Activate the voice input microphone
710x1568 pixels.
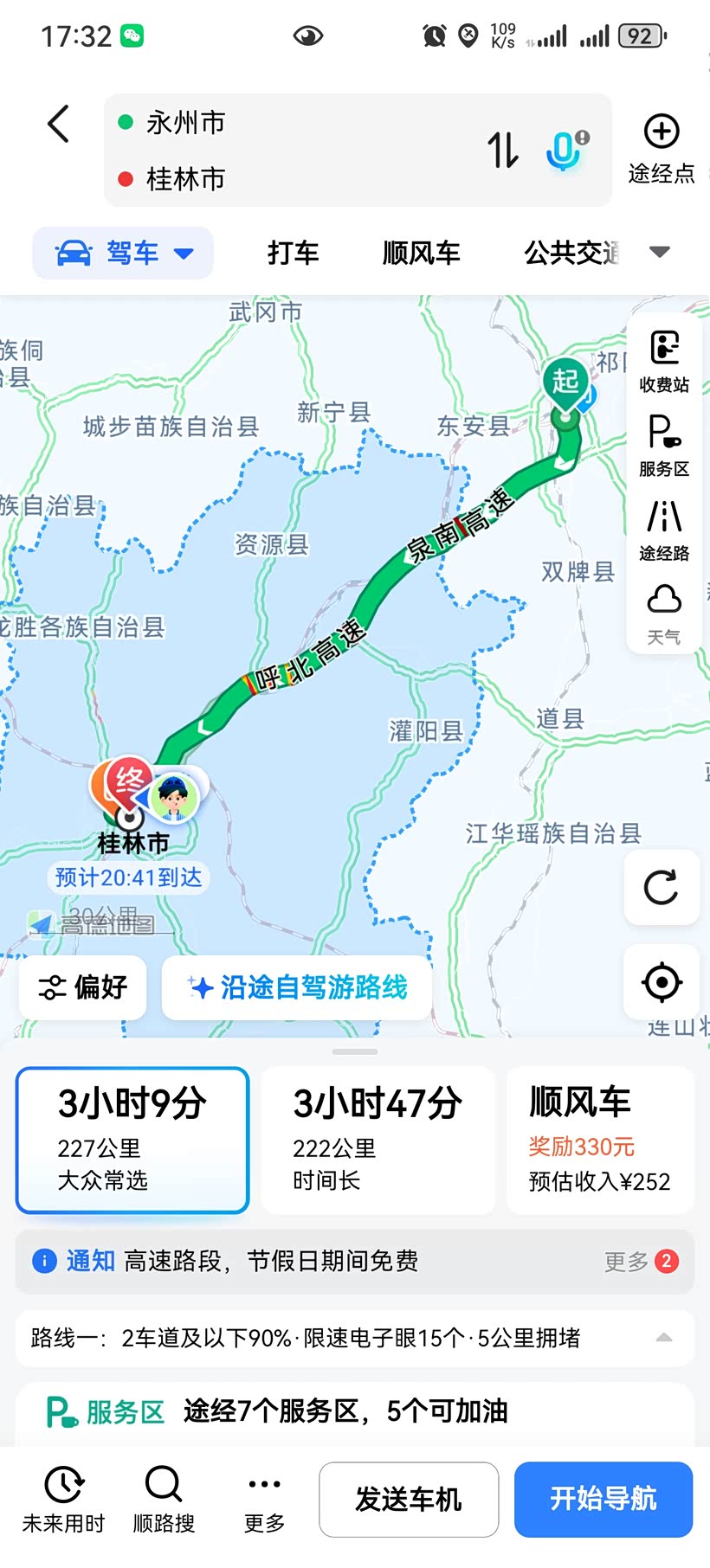coord(565,150)
